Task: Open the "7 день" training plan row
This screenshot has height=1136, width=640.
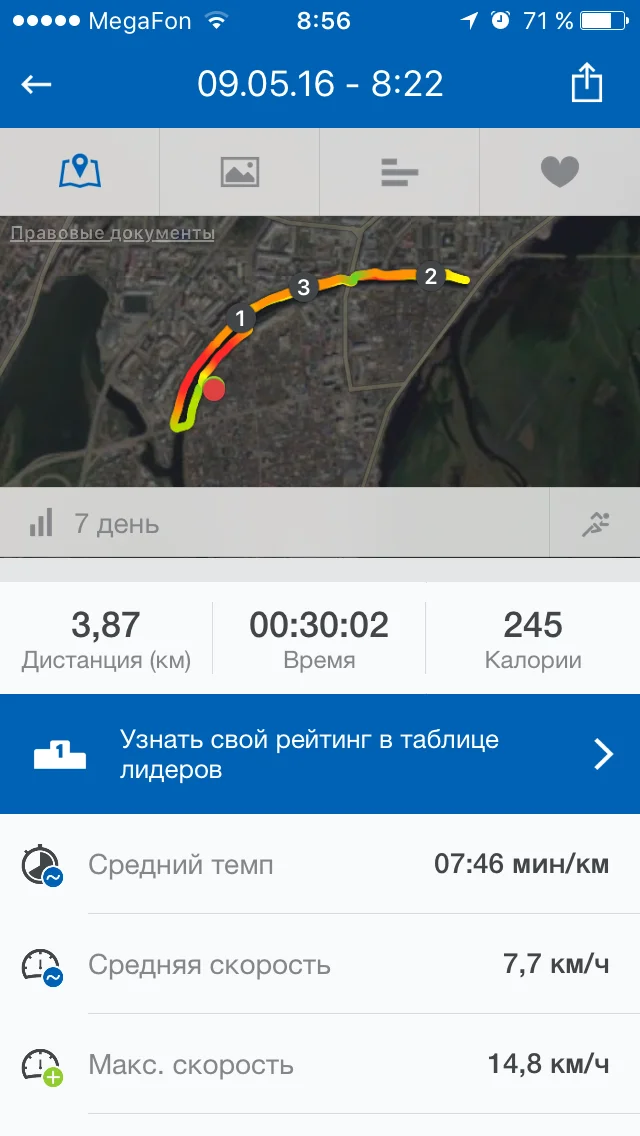Action: pyautogui.click(x=275, y=523)
